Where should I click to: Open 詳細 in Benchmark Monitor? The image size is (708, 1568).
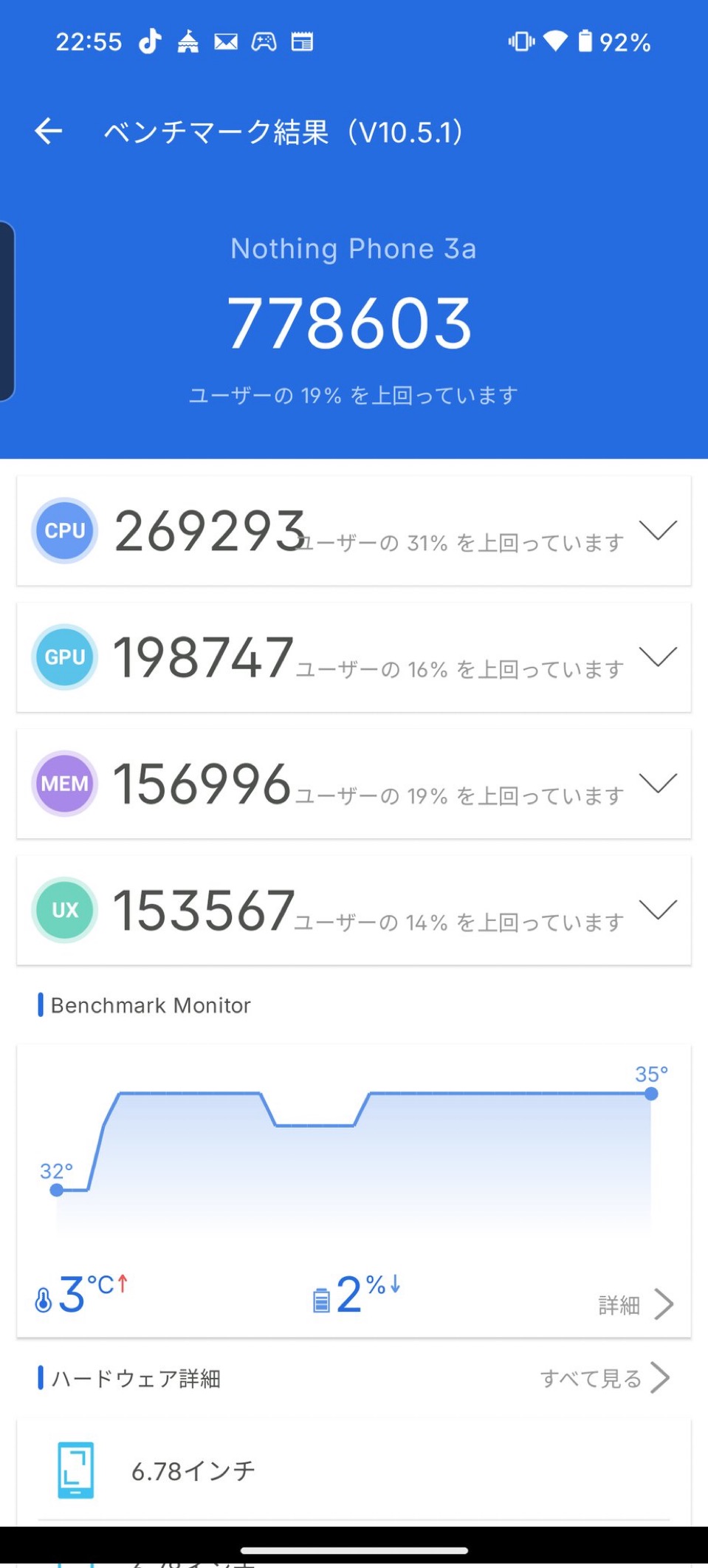[635, 1305]
